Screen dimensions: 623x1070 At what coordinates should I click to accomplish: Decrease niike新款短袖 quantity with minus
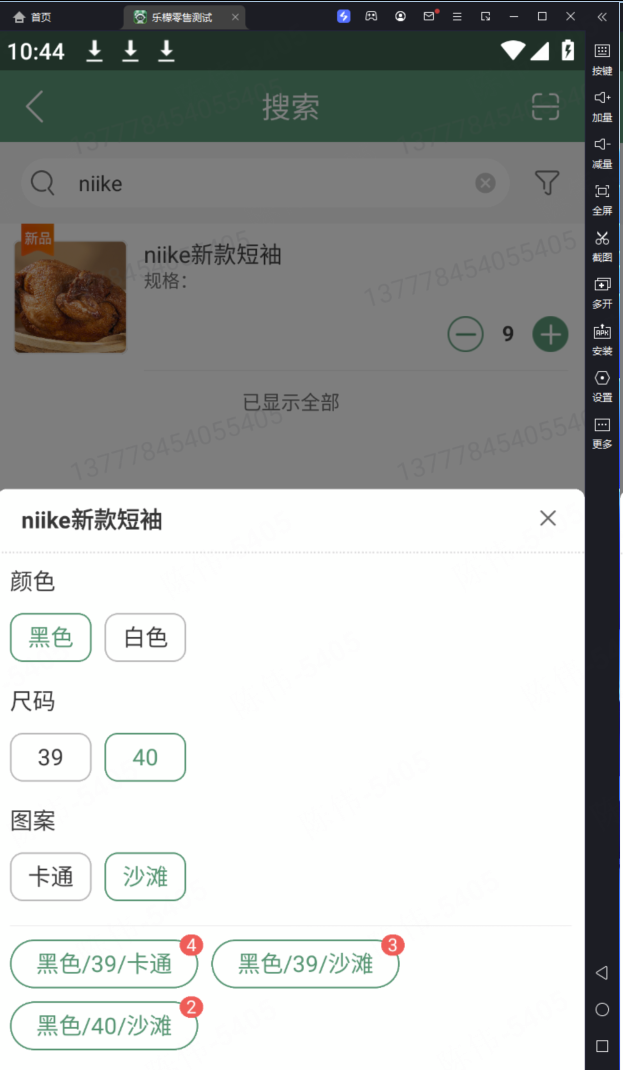(x=465, y=334)
